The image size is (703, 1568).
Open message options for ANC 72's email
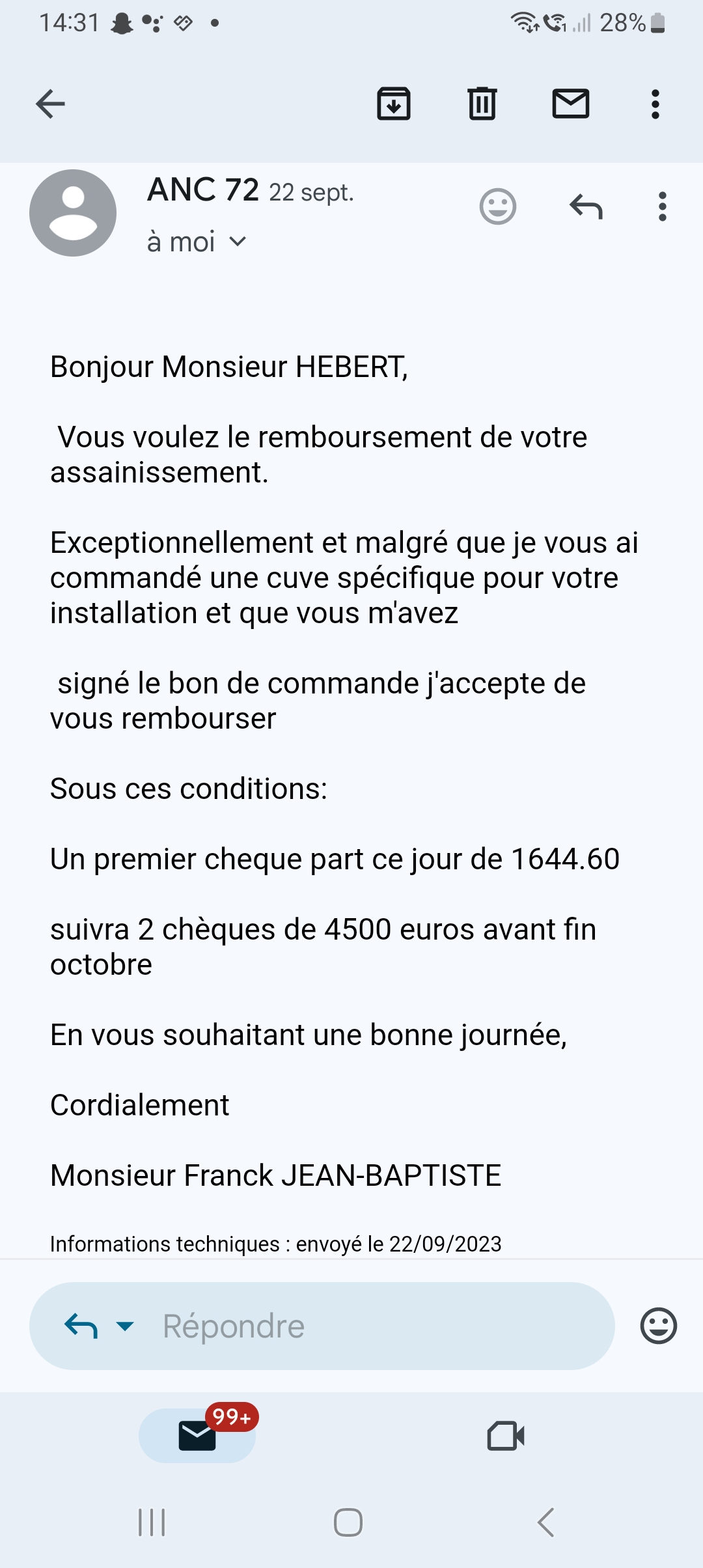[x=663, y=207]
